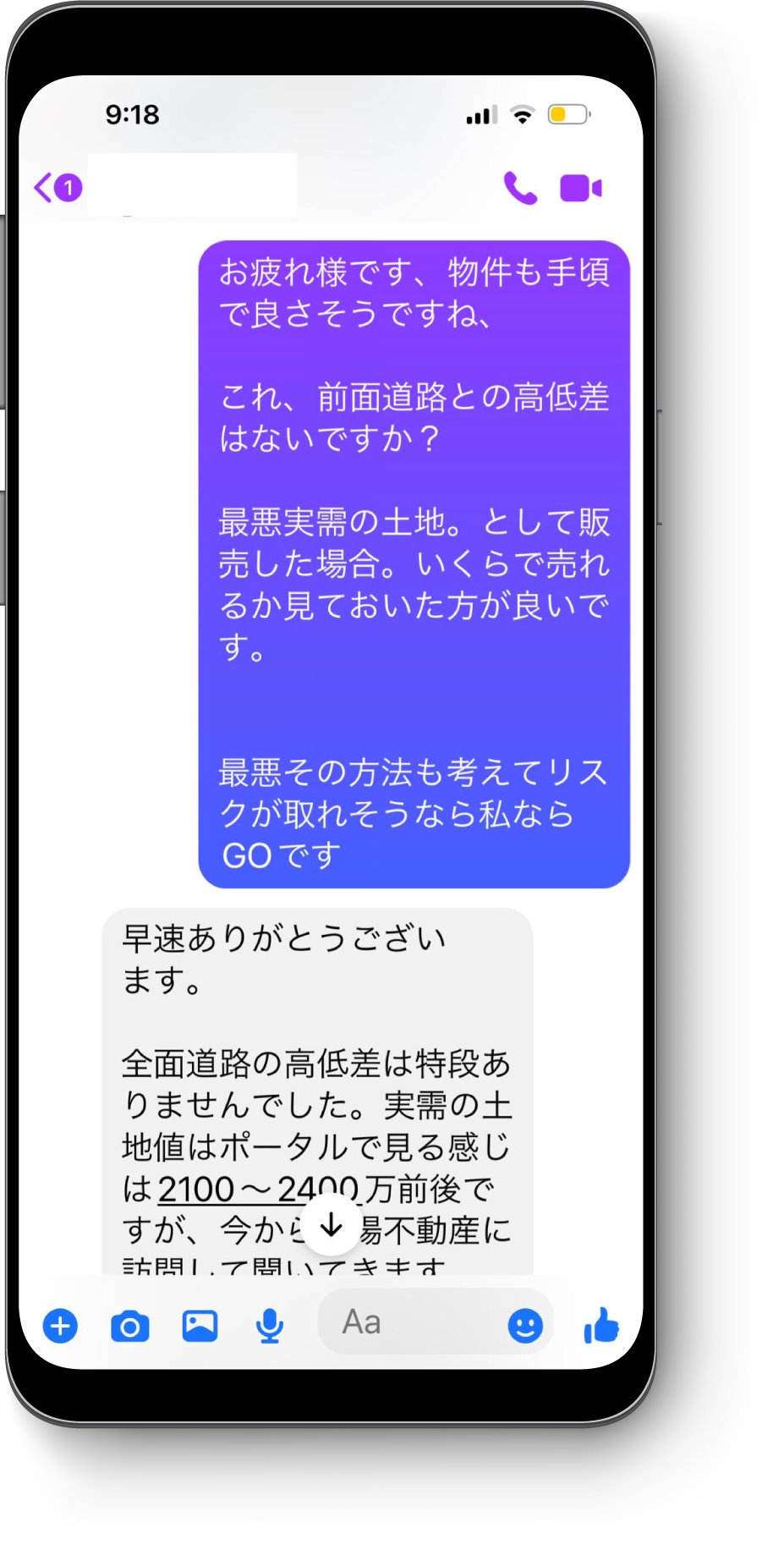Start a video call
The height and width of the screenshot is (1550, 784).
[x=581, y=188]
